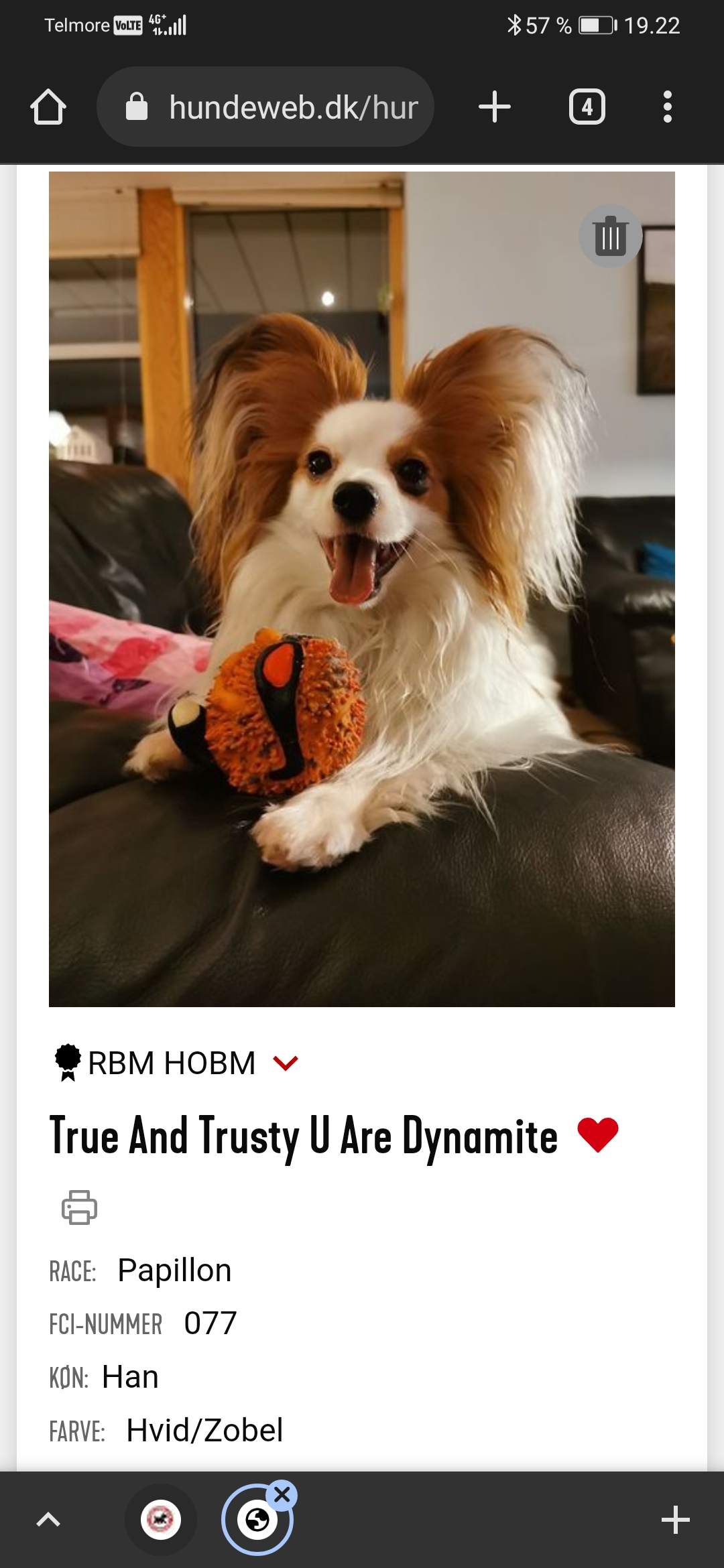This screenshot has width=724, height=1568.
Task: Tap the hundeweb.dk address bar
Action: coord(265,107)
